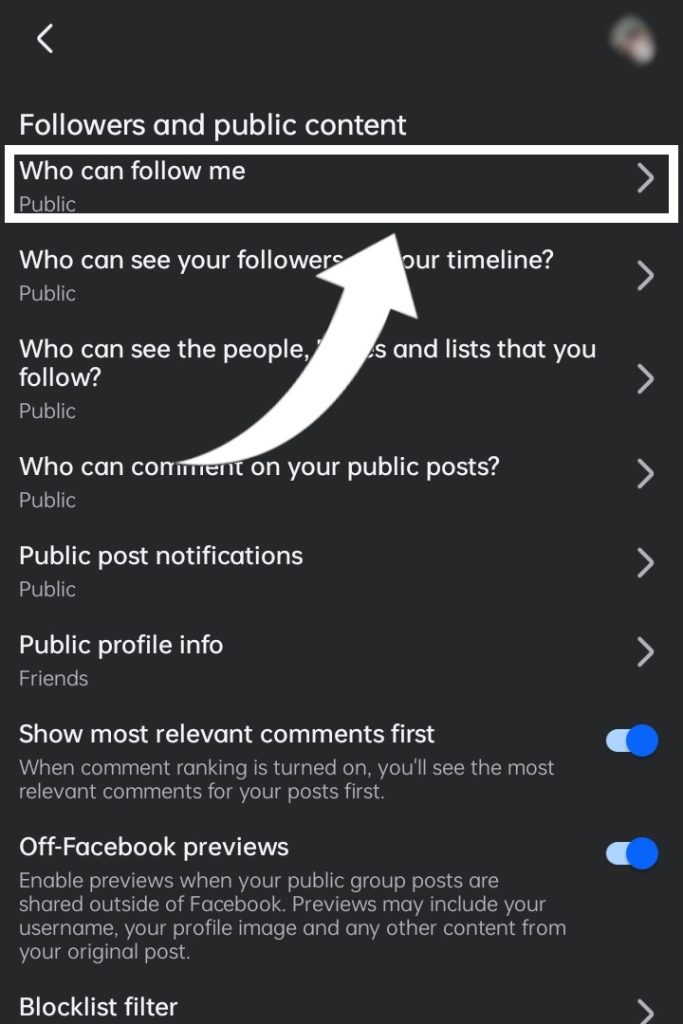Open the Blocklist filter setting
The height and width of the screenshot is (1024, 683).
(340, 1006)
